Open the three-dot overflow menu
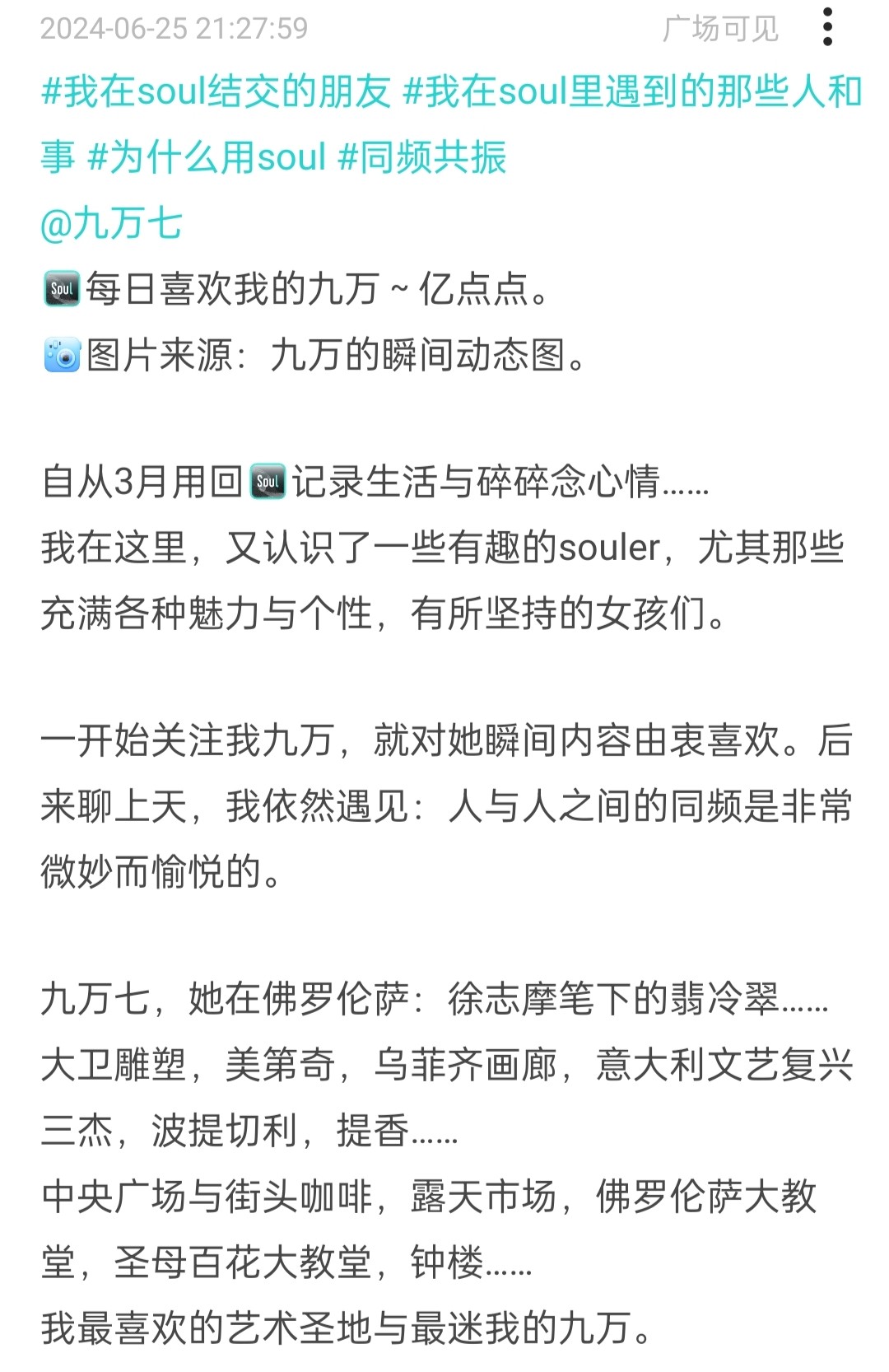889x1372 pixels. (x=827, y=28)
